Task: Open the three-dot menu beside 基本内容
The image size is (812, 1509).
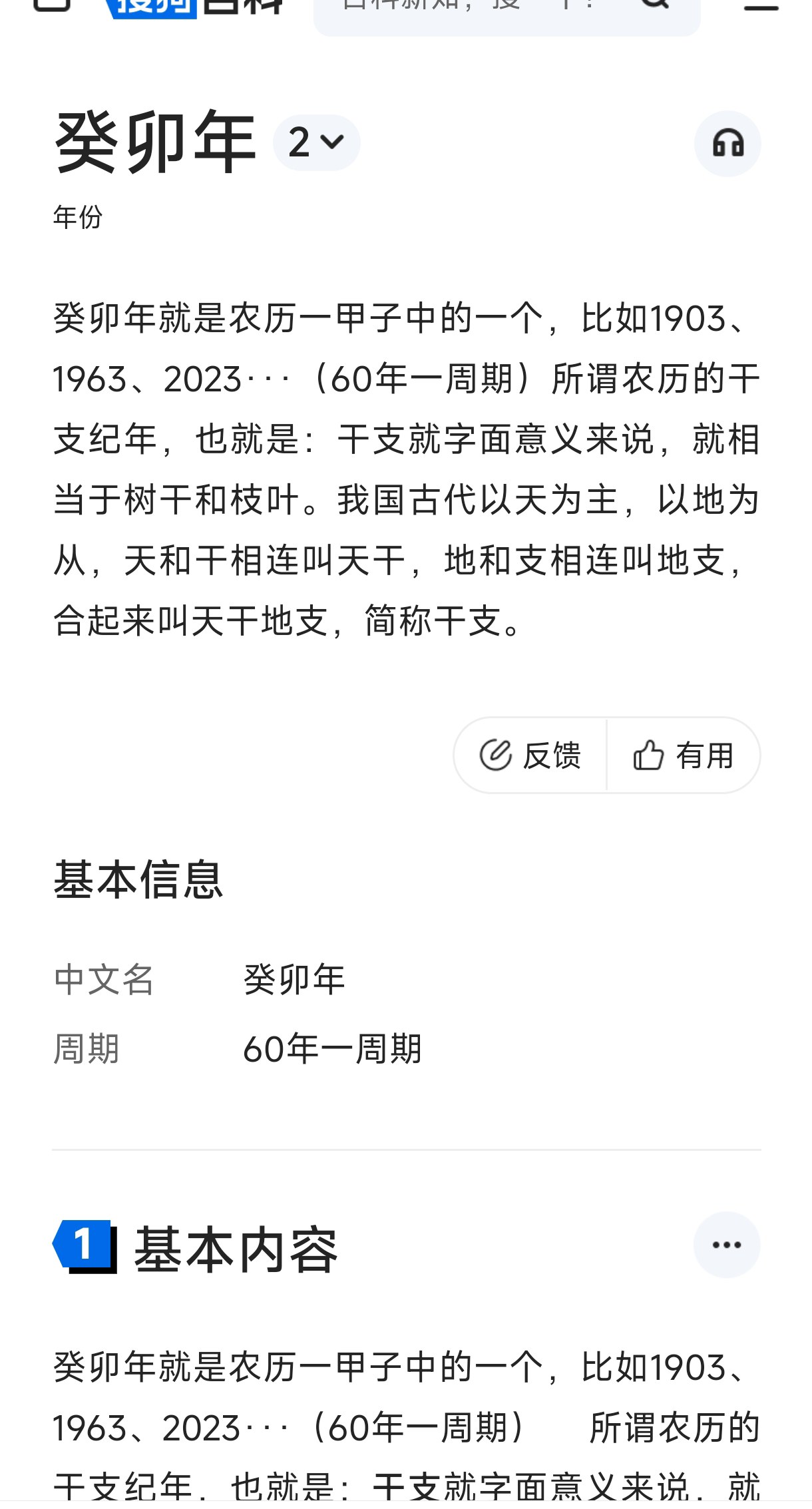Action: tap(727, 1245)
